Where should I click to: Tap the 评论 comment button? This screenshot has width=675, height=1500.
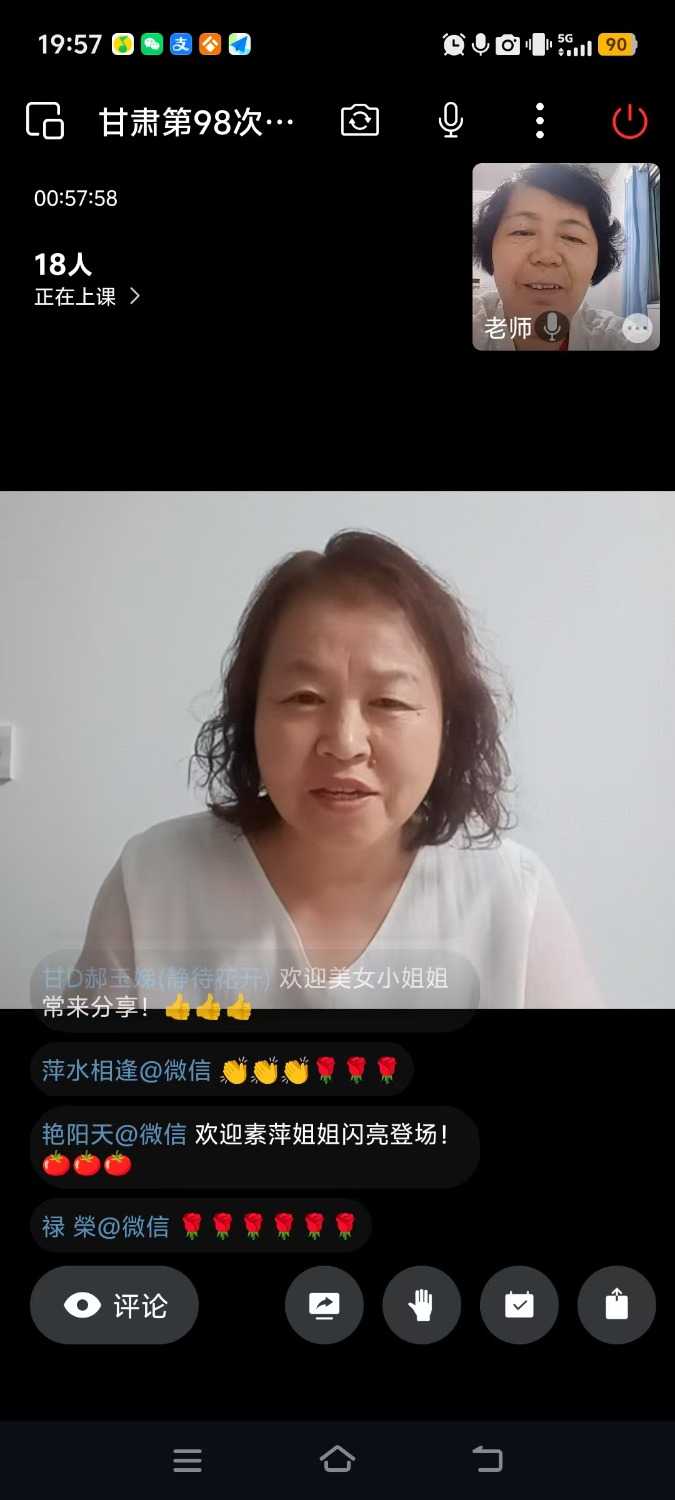pos(114,1305)
